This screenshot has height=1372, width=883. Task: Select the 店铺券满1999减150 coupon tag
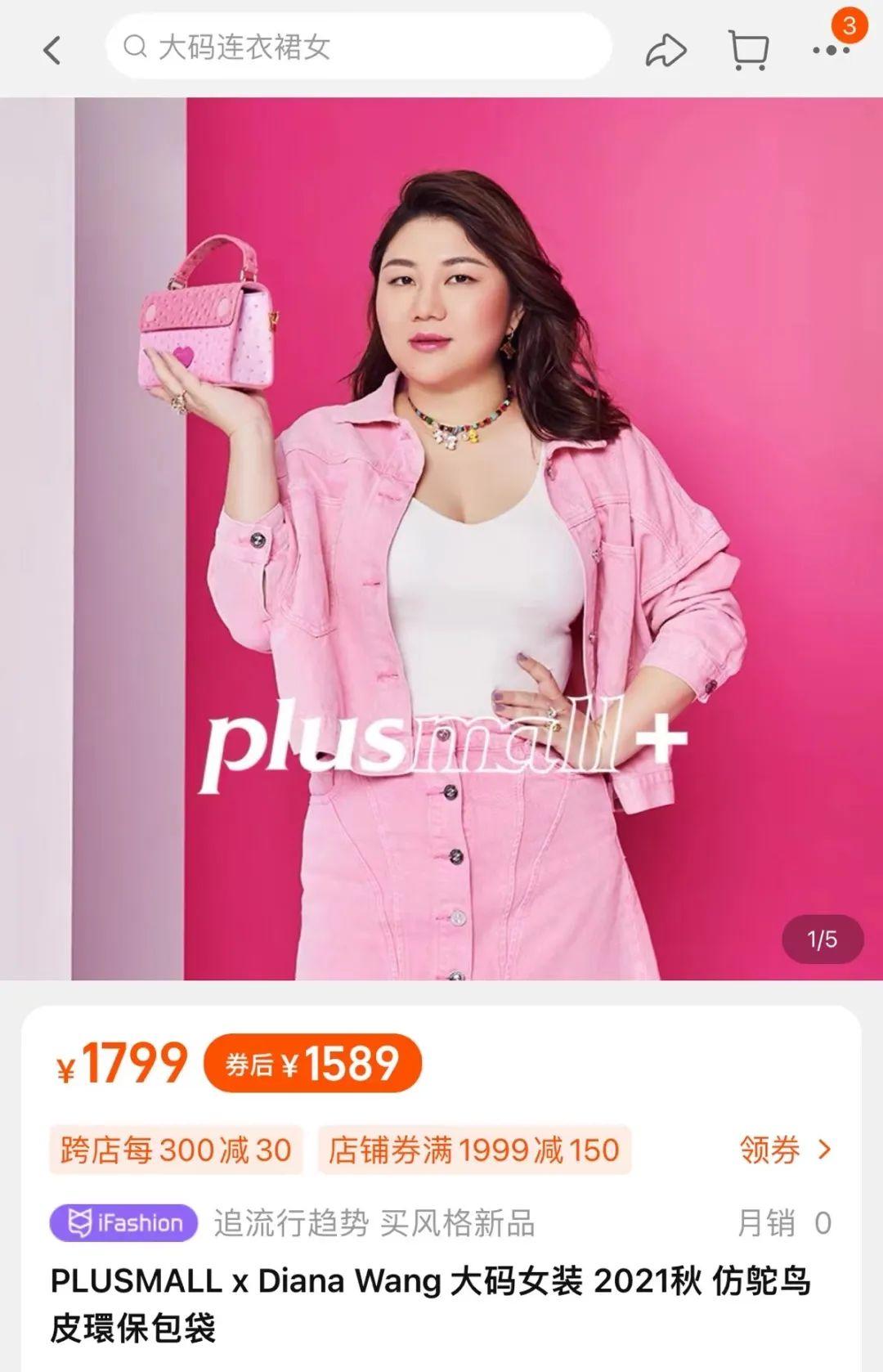(x=473, y=1150)
